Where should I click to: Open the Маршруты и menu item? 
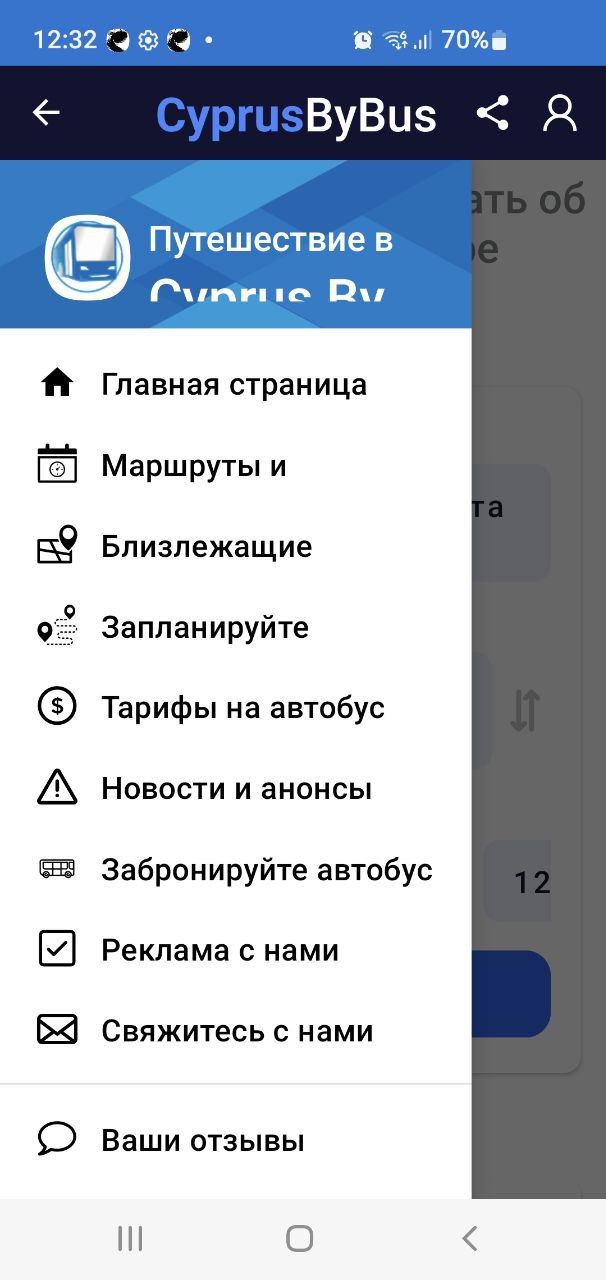194,466
